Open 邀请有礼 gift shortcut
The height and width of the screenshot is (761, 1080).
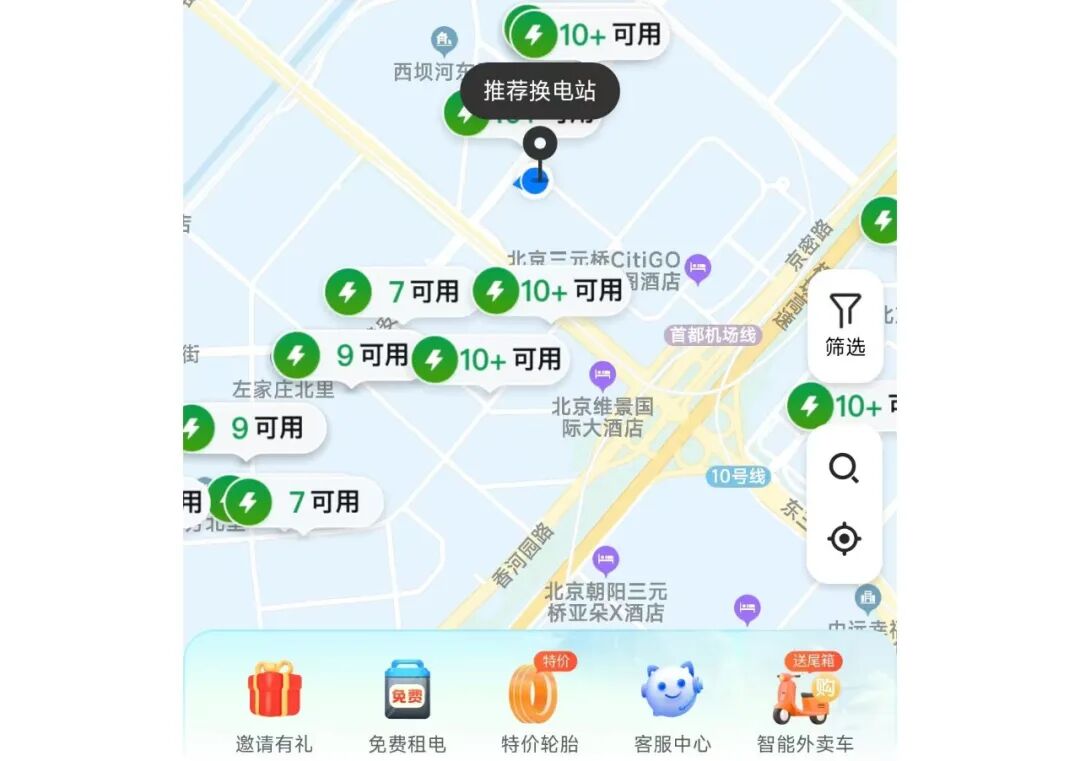point(274,705)
